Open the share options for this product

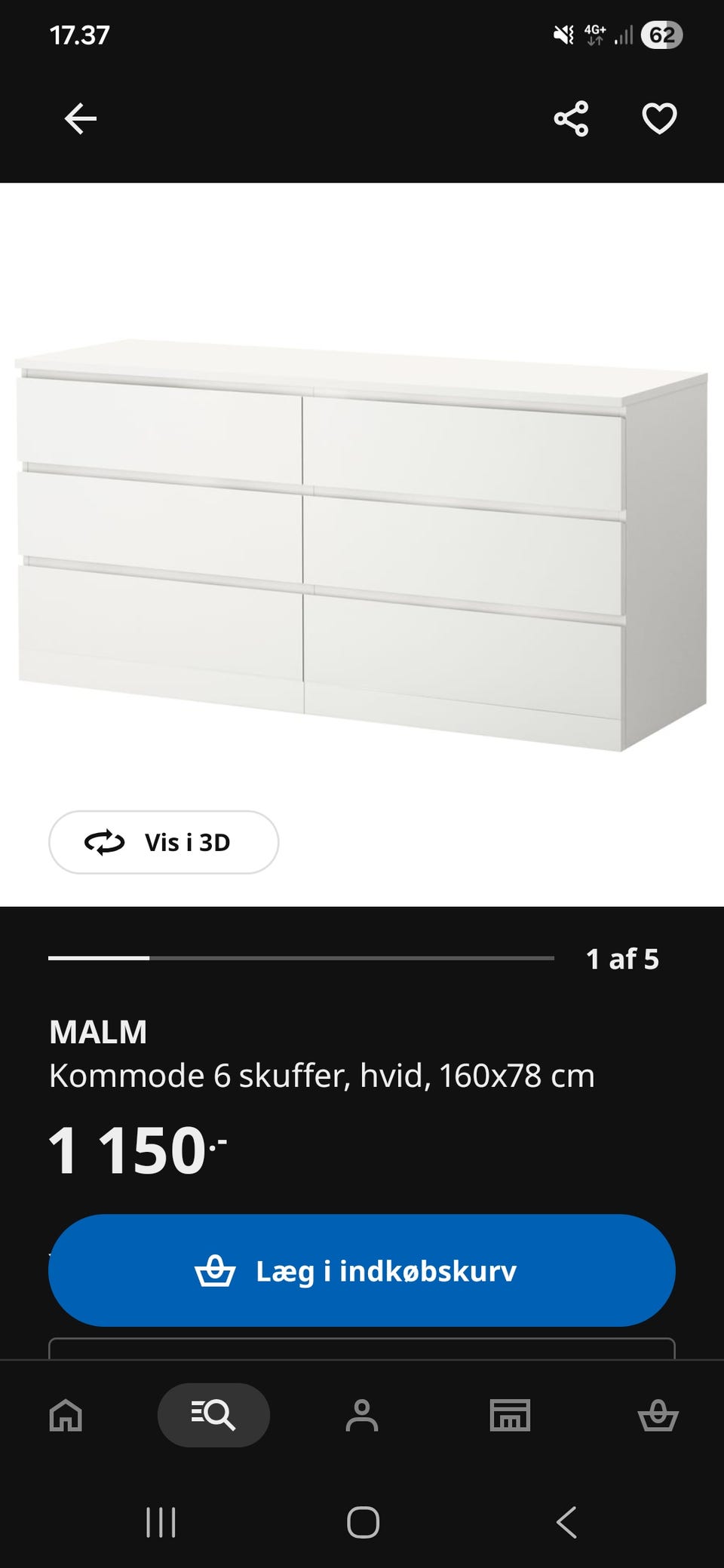572,117
